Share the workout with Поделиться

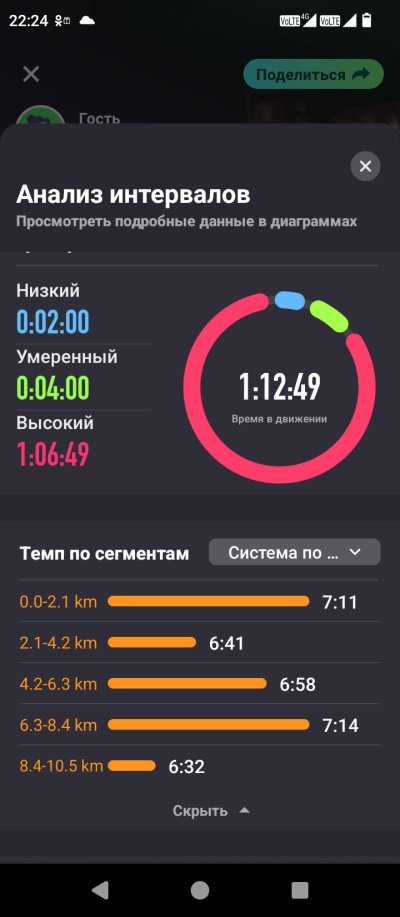pos(313,74)
